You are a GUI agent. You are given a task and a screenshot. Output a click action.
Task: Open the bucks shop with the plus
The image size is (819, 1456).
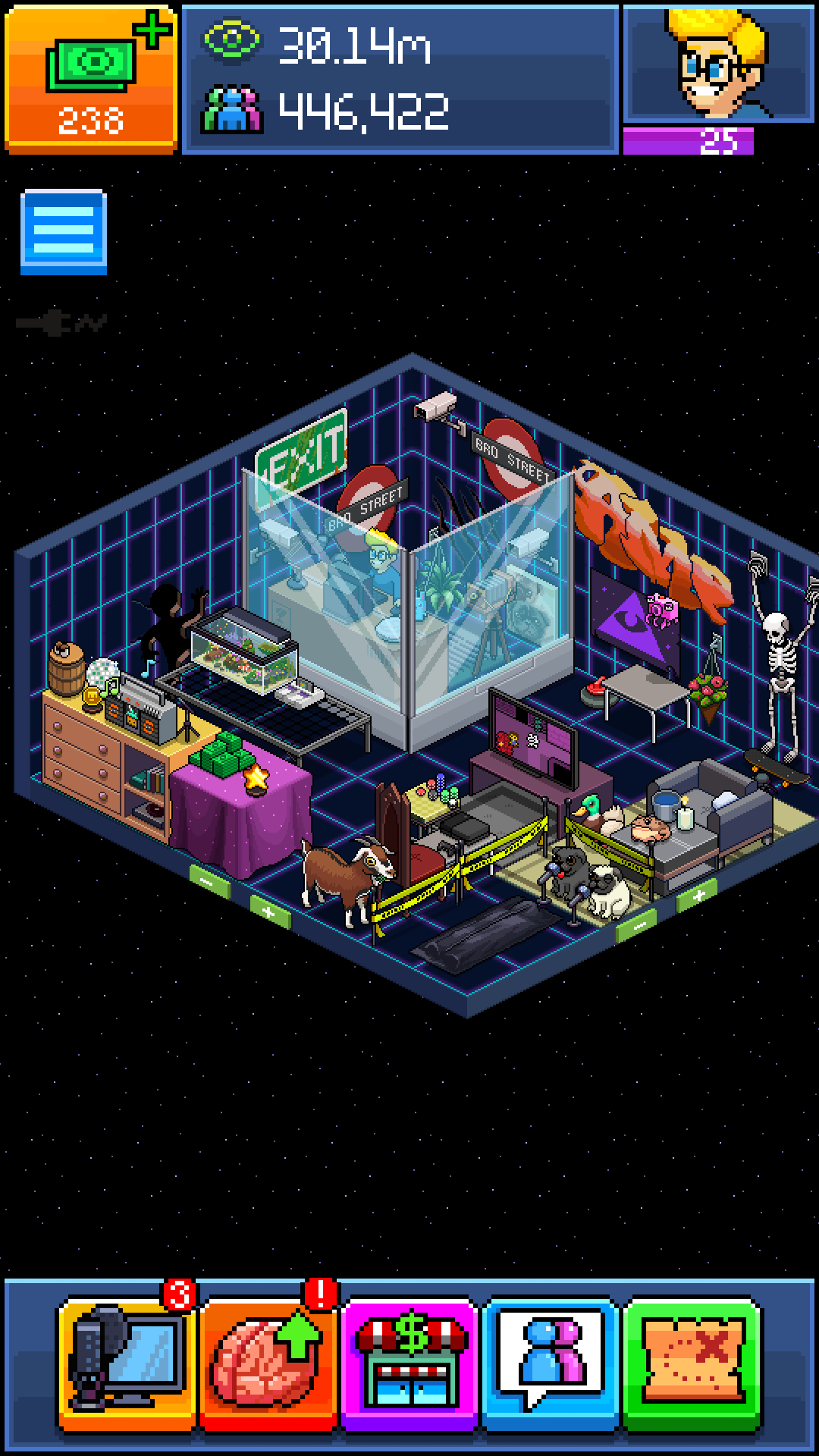click(91, 79)
